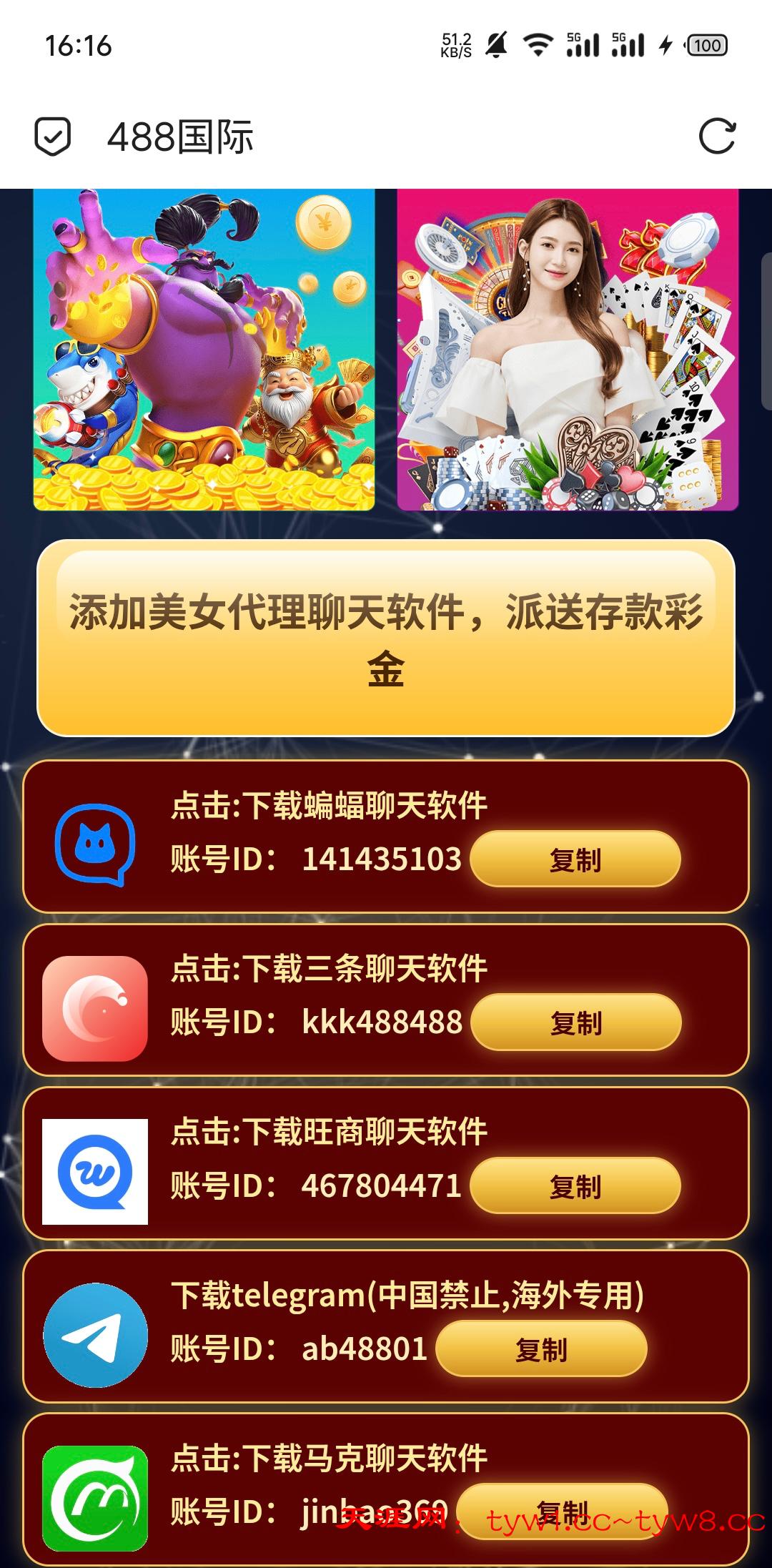Tap the site security shield icon
The width and height of the screenshot is (772, 1568).
(x=53, y=136)
